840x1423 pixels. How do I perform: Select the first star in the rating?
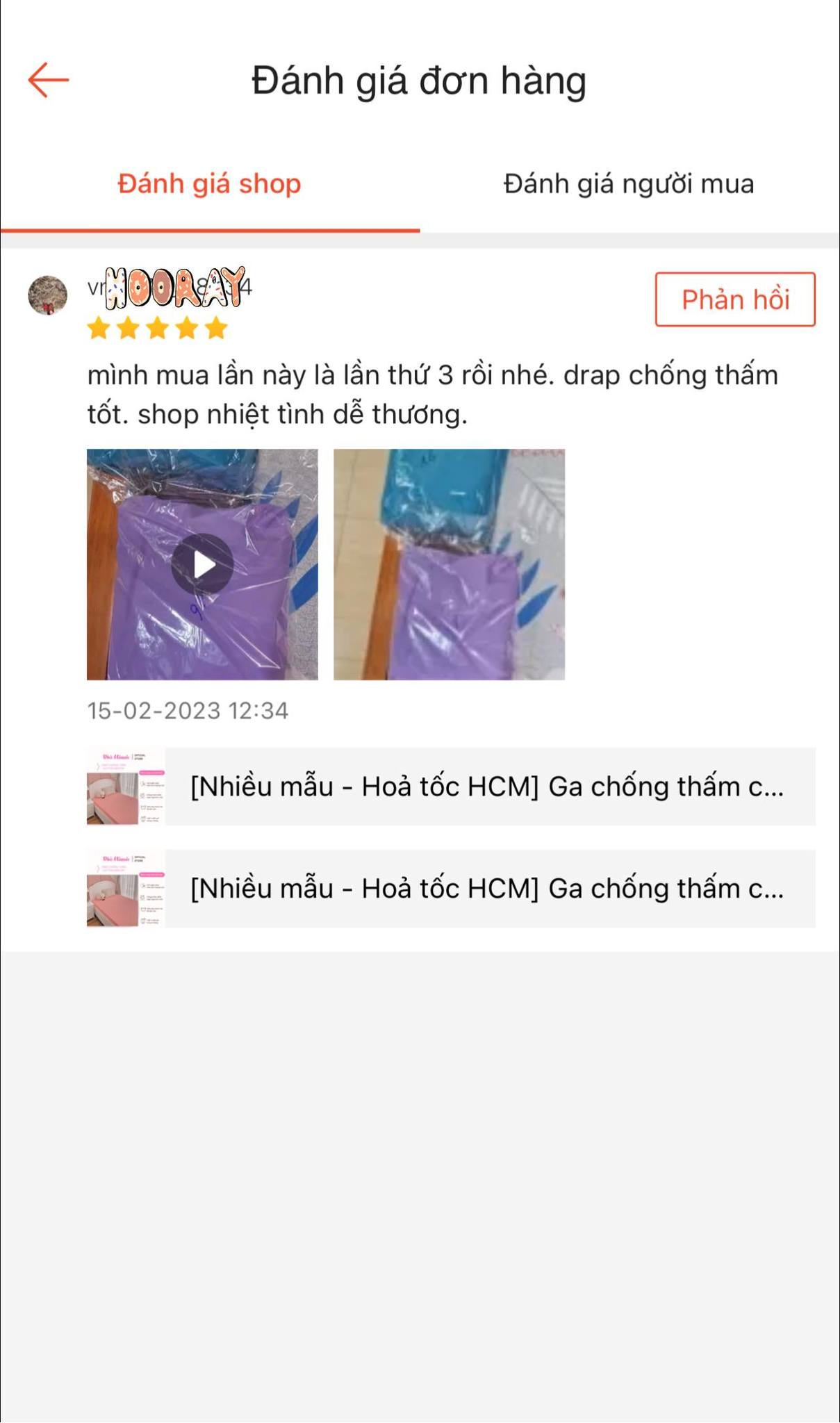pos(99,327)
